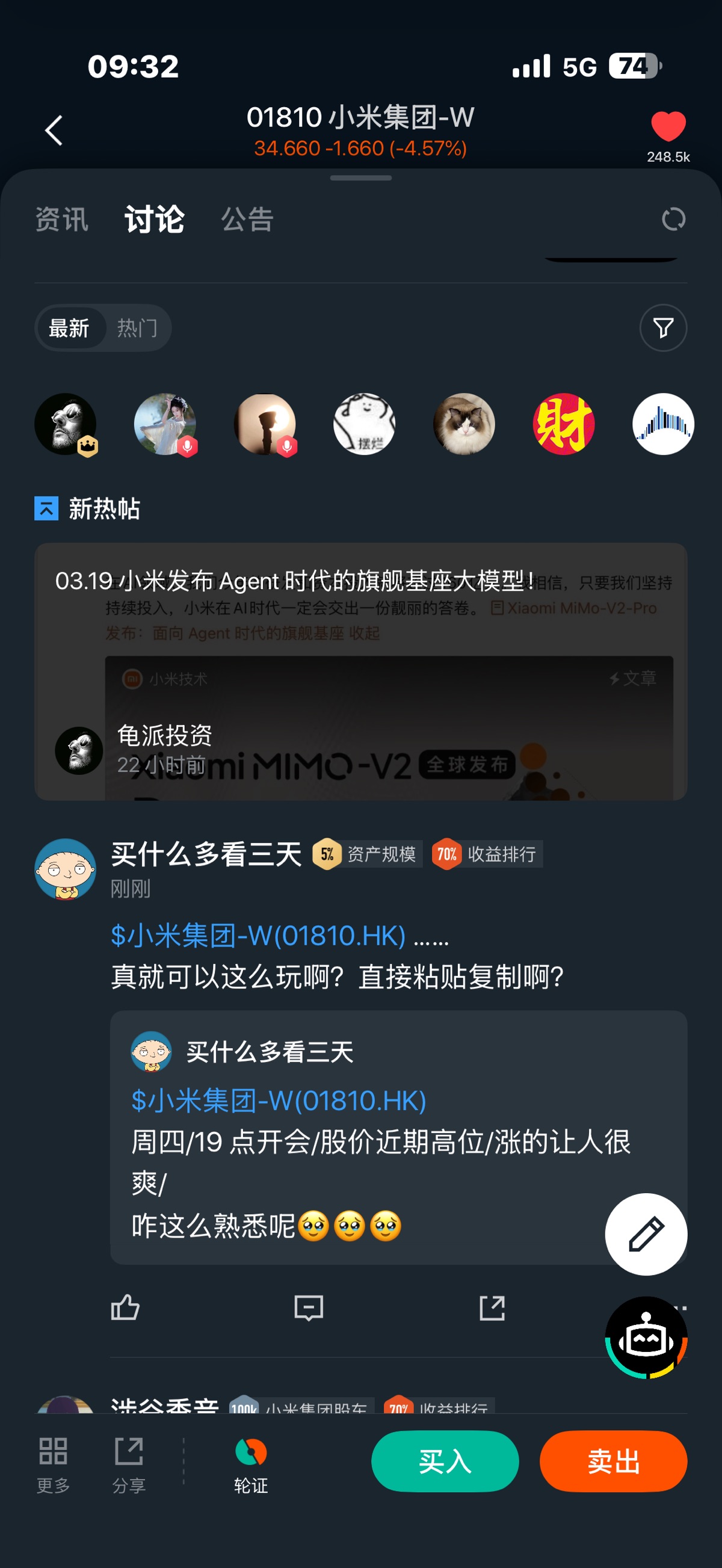The image size is (722, 1568).
Task: Switch to the 资讯 tab
Action: click(x=61, y=219)
